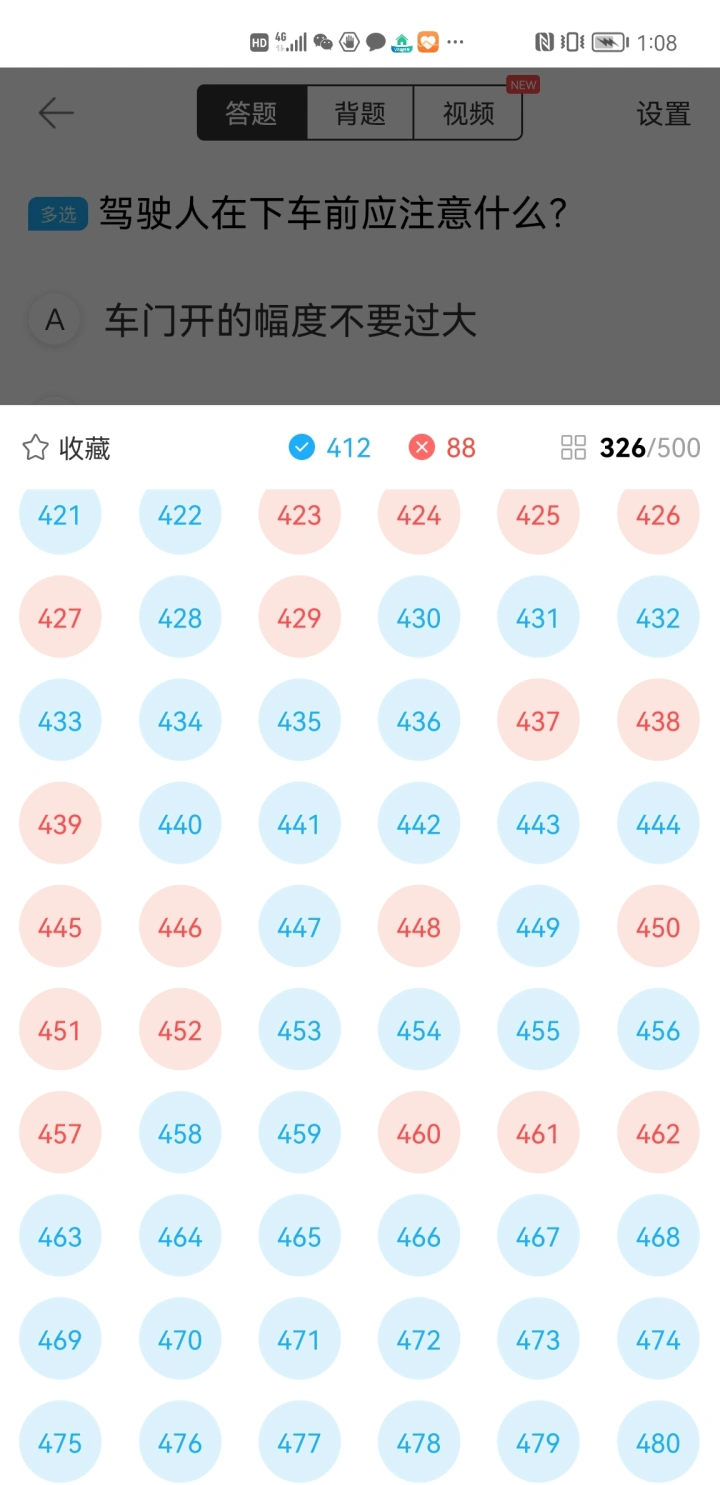Jump to question 465

coord(299,1236)
